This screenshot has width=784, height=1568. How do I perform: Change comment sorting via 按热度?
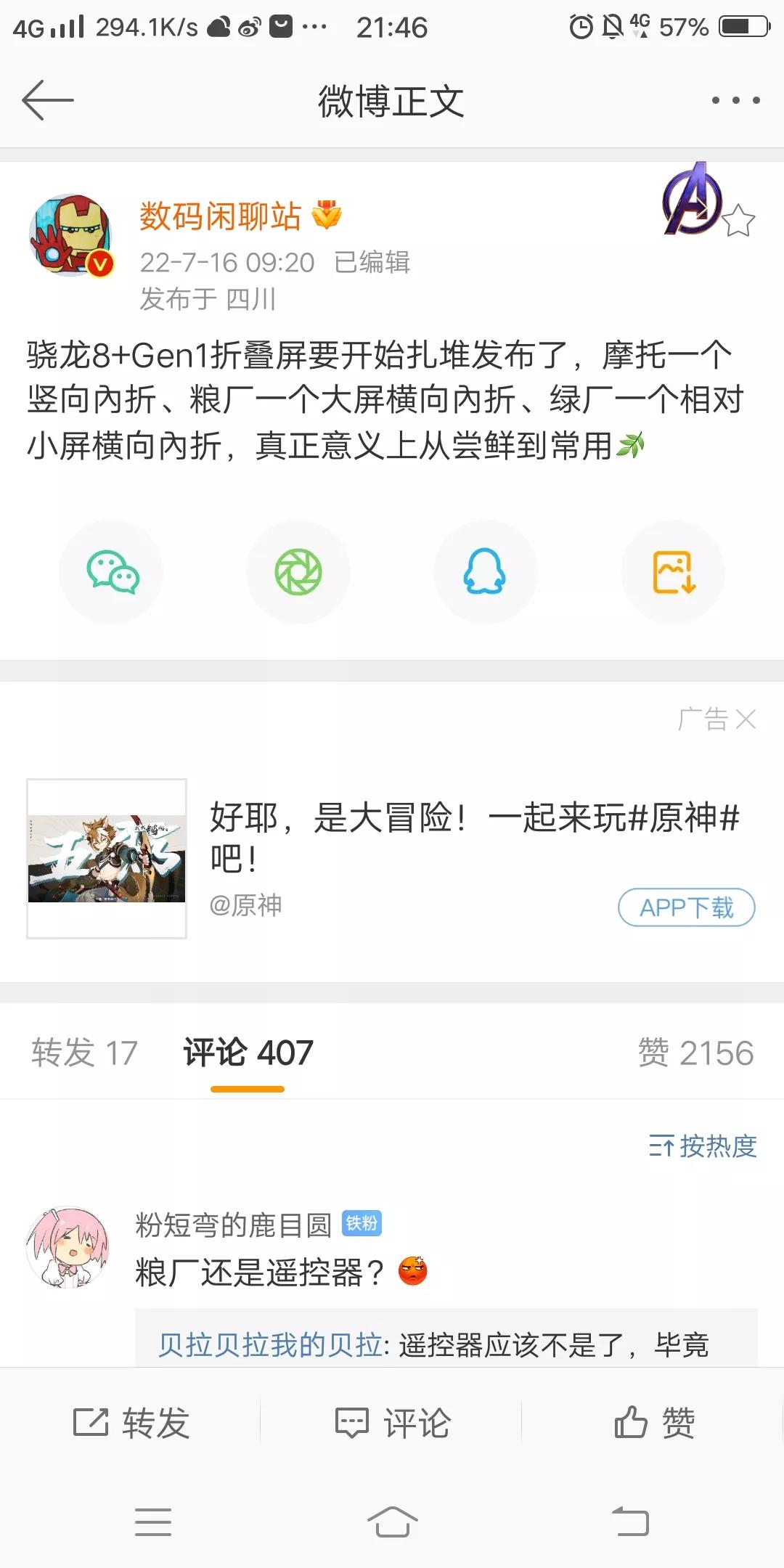(702, 1143)
